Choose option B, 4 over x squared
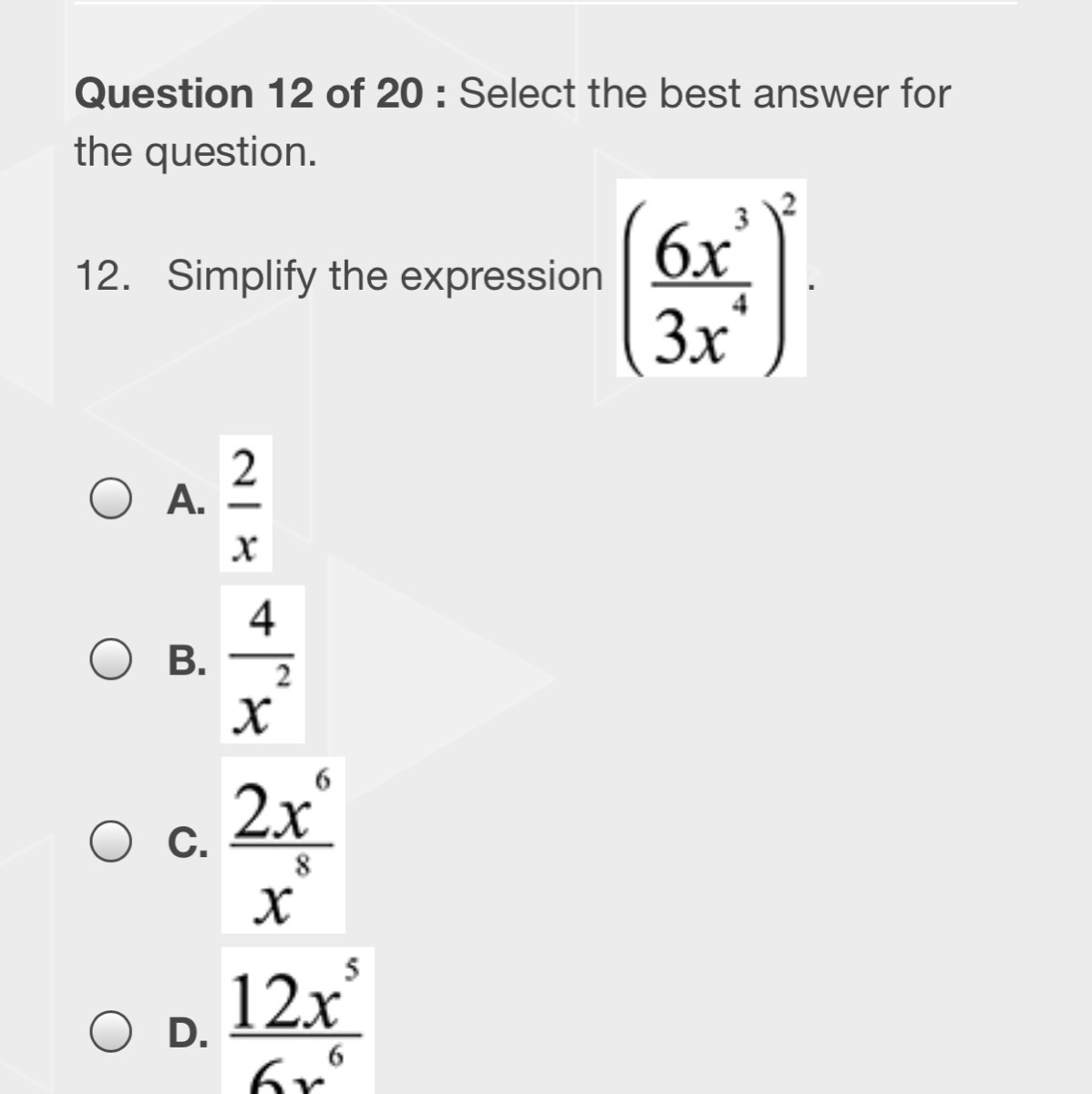The width and height of the screenshot is (1092, 1094). (x=110, y=660)
